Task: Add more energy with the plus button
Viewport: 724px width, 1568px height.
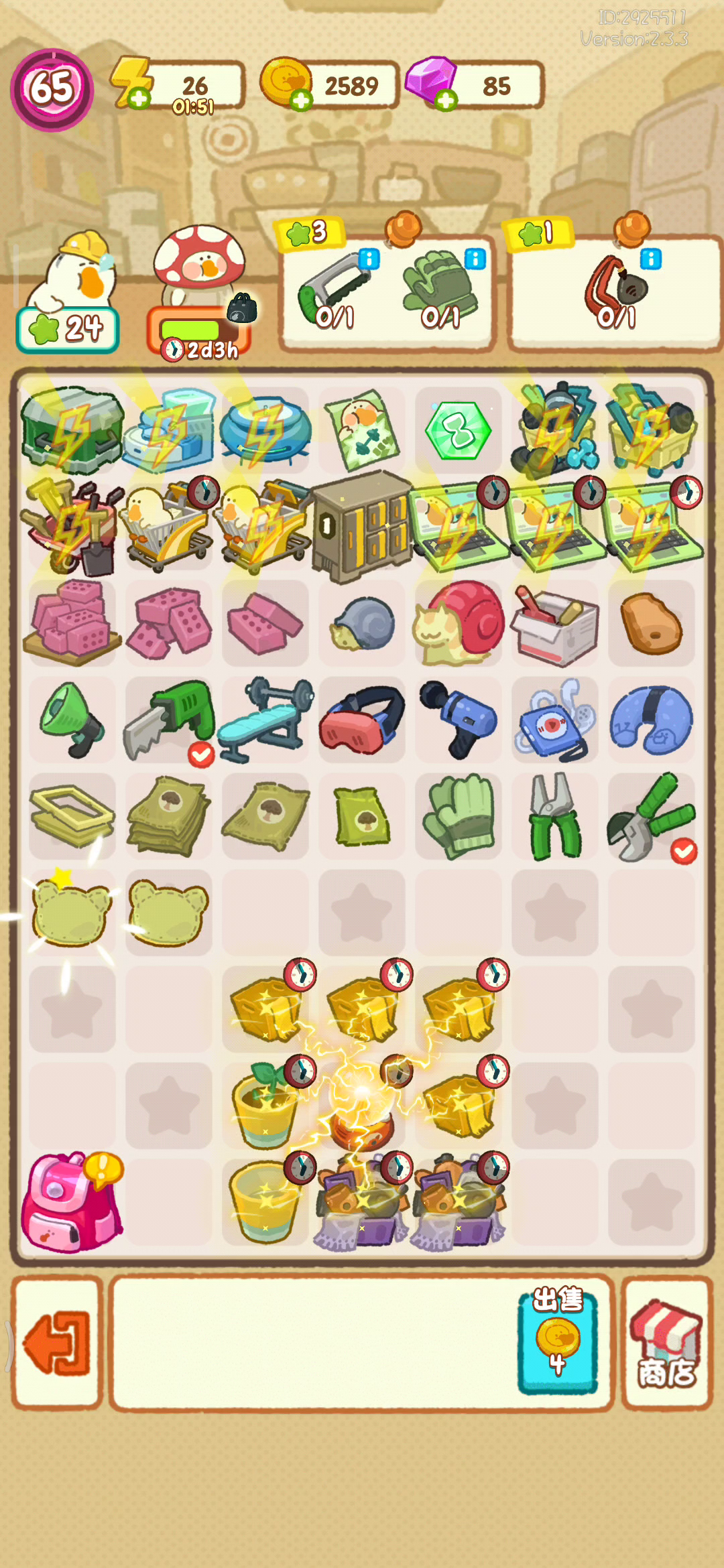Action: pos(139,99)
